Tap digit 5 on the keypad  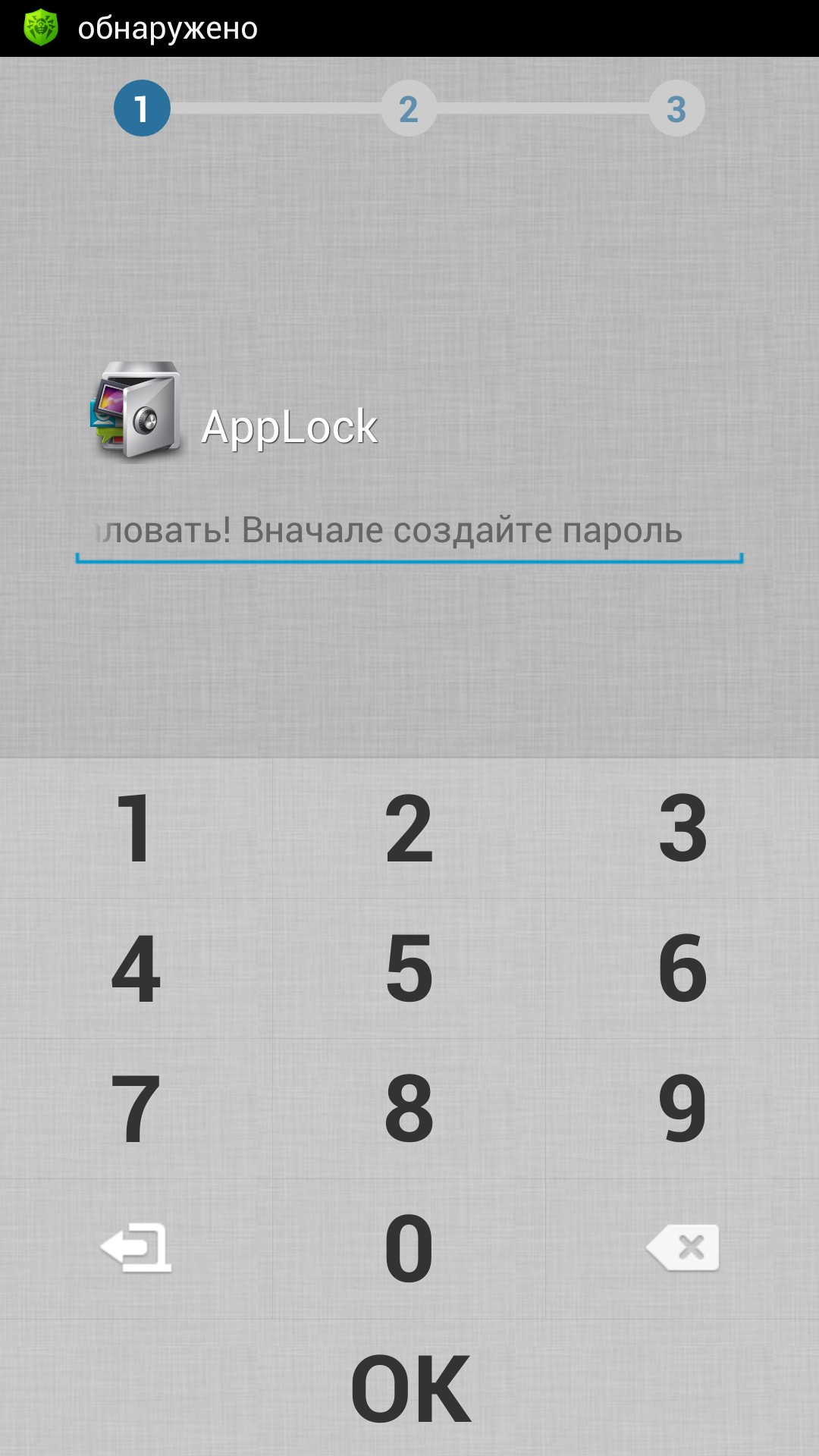pos(409,968)
